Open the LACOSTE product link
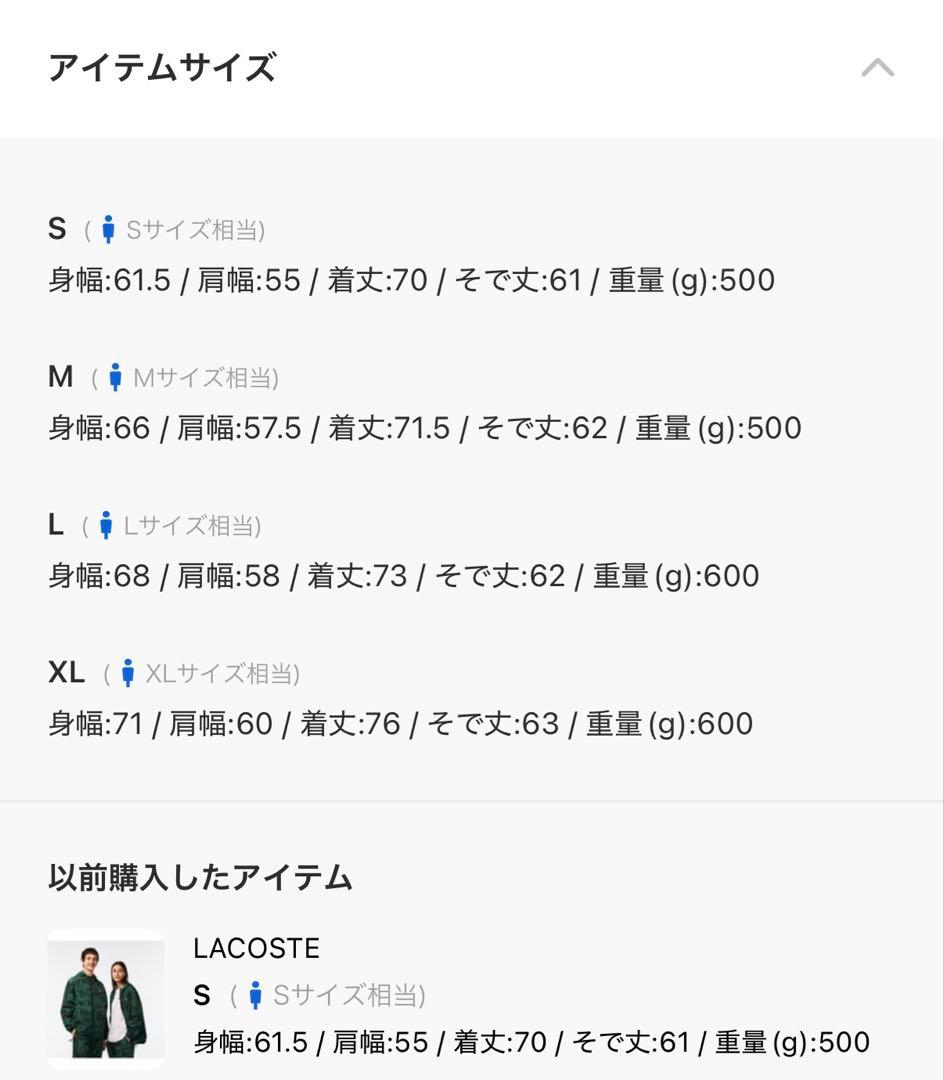Image resolution: width=944 pixels, height=1080 pixels. tap(256, 948)
